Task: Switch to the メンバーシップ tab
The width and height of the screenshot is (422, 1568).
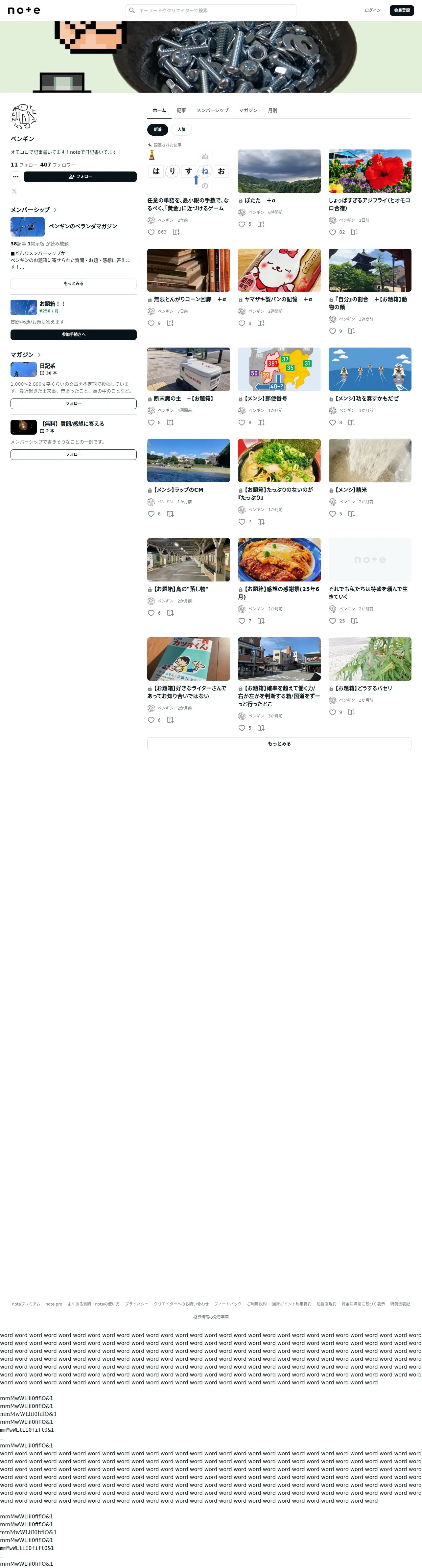Action: point(213,111)
